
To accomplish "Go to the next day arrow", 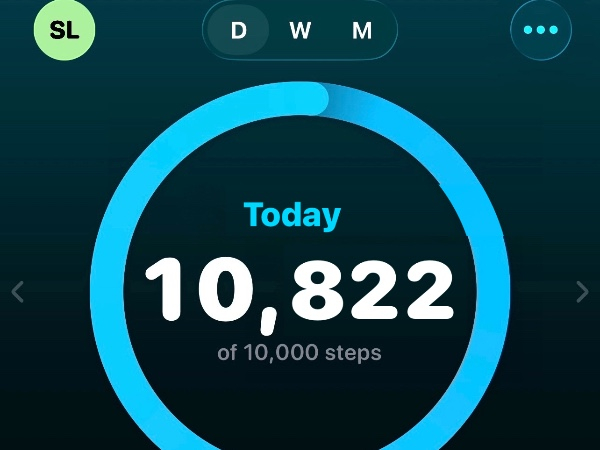I will [583, 292].
